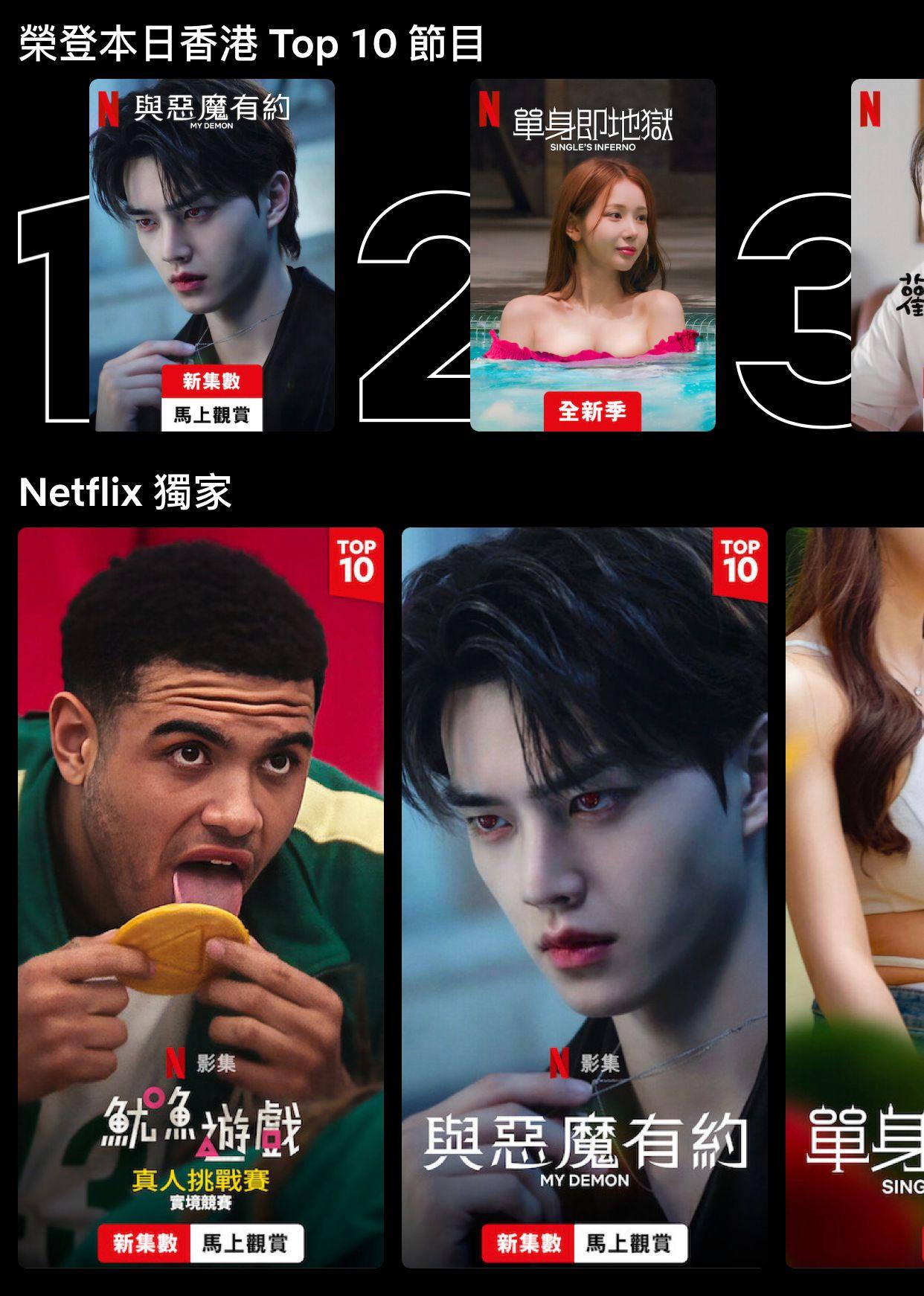Open Single's Inferno ranked number 2
This screenshot has height=1296, width=924.
[x=592, y=254]
